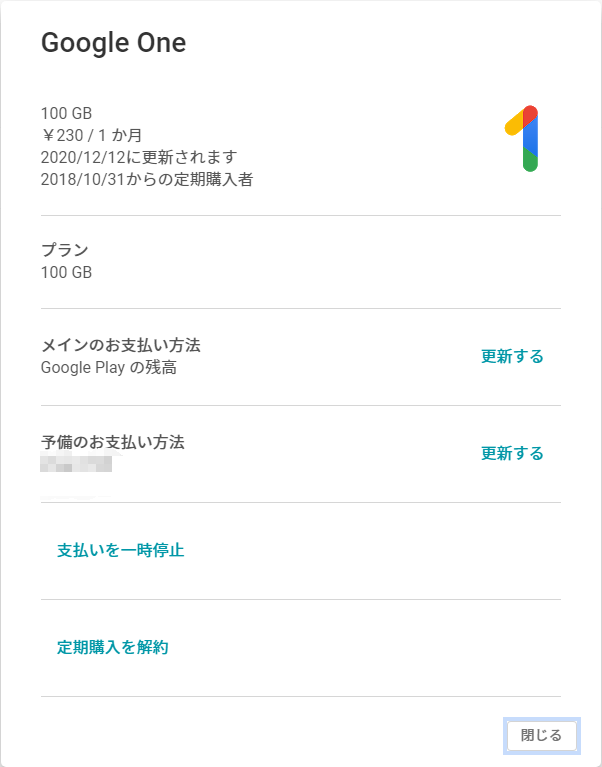This screenshot has width=602, height=767.
Task: Select 定期購入を解約 to cancel subscription
Action: (113, 647)
